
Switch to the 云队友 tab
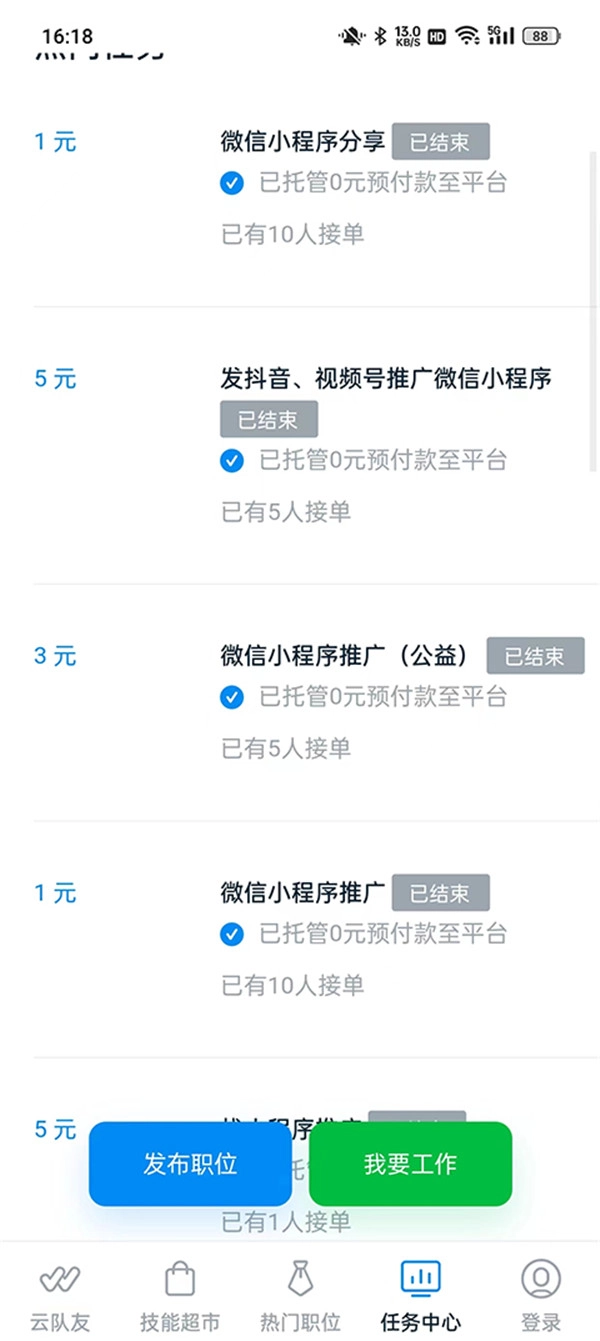click(x=59, y=1296)
